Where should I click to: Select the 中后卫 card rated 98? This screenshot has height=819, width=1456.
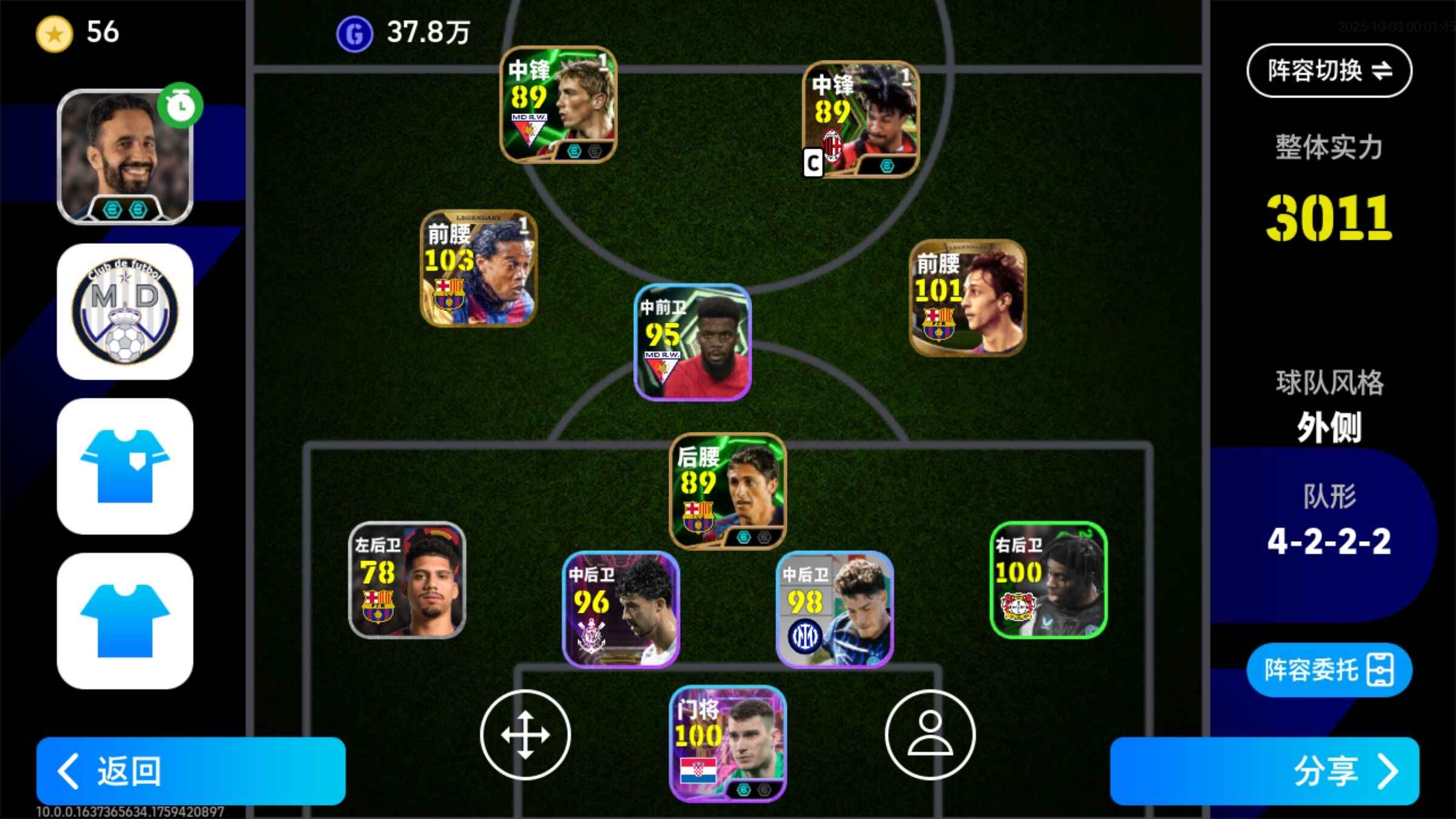point(834,609)
